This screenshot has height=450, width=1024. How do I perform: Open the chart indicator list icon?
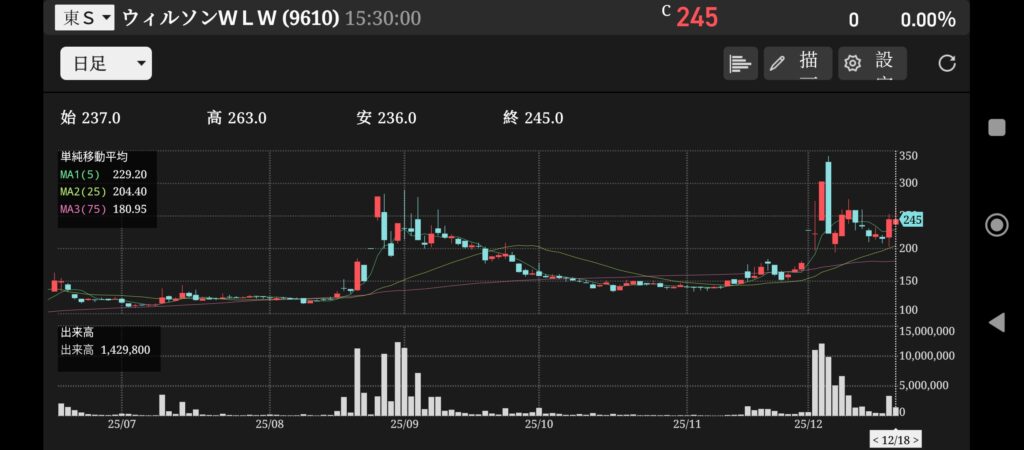(740, 64)
